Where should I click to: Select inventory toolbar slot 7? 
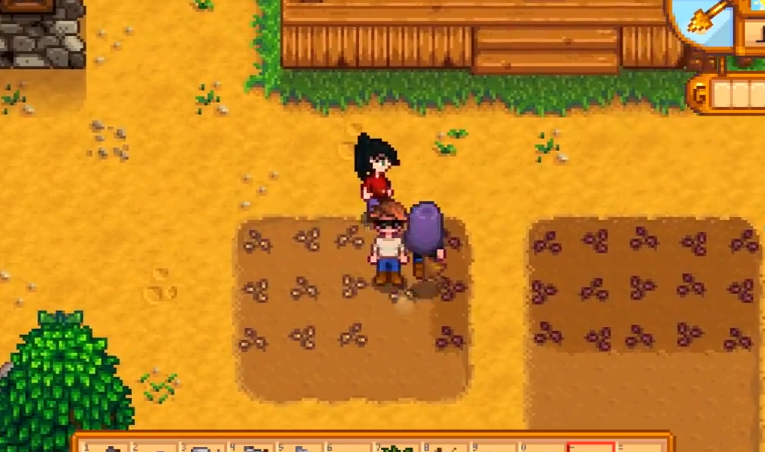pyautogui.click(x=397, y=446)
